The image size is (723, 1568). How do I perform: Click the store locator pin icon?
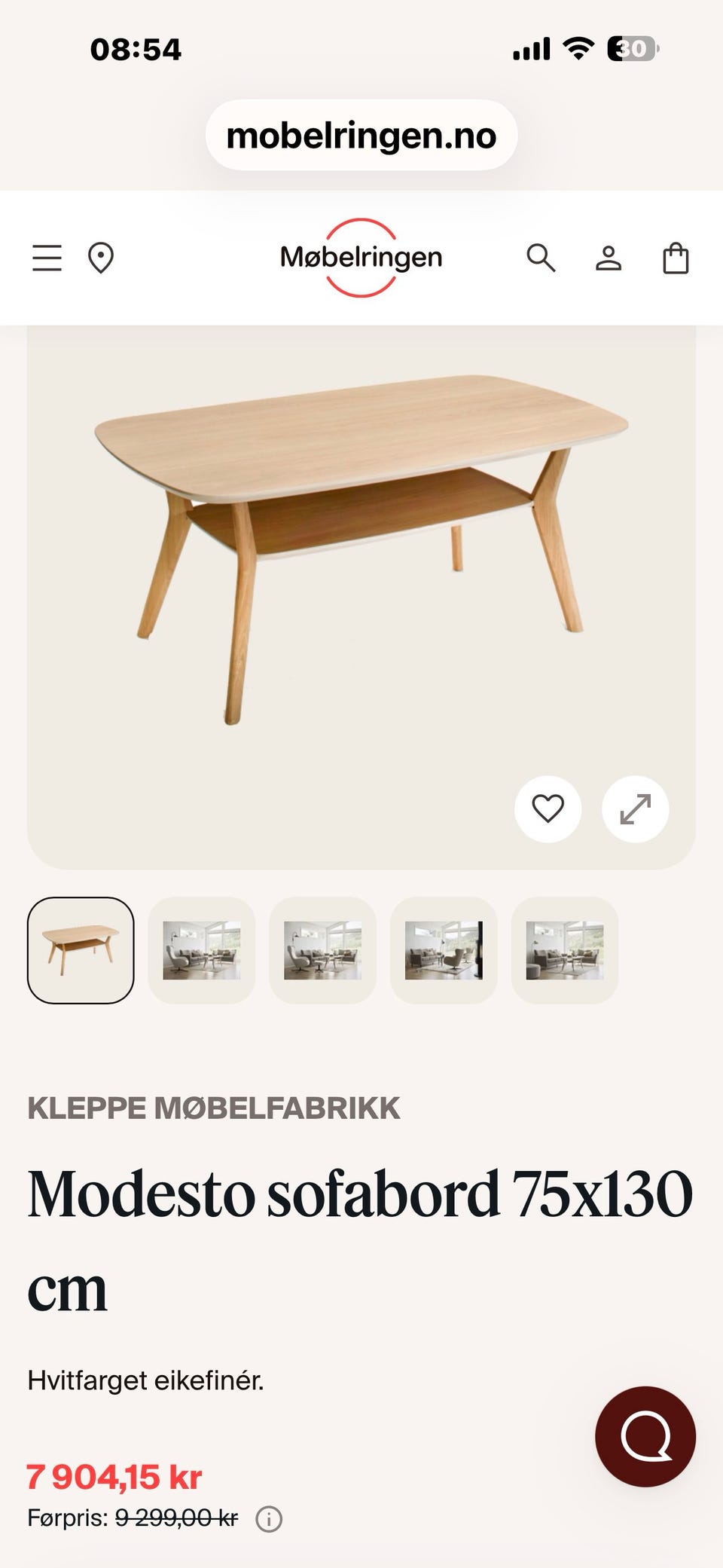click(100, 258)
